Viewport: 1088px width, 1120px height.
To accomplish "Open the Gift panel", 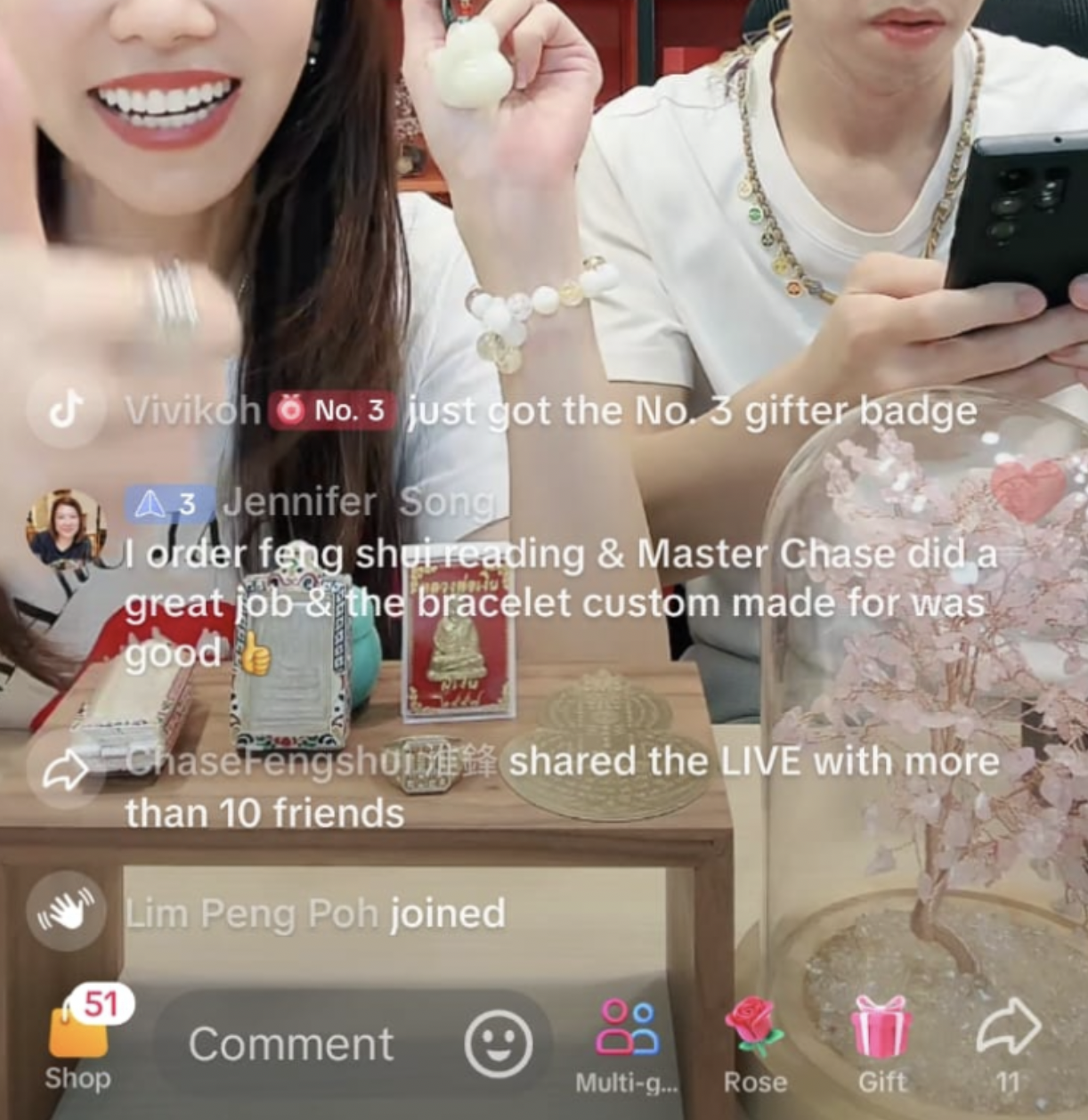I will coord(881,1045).
